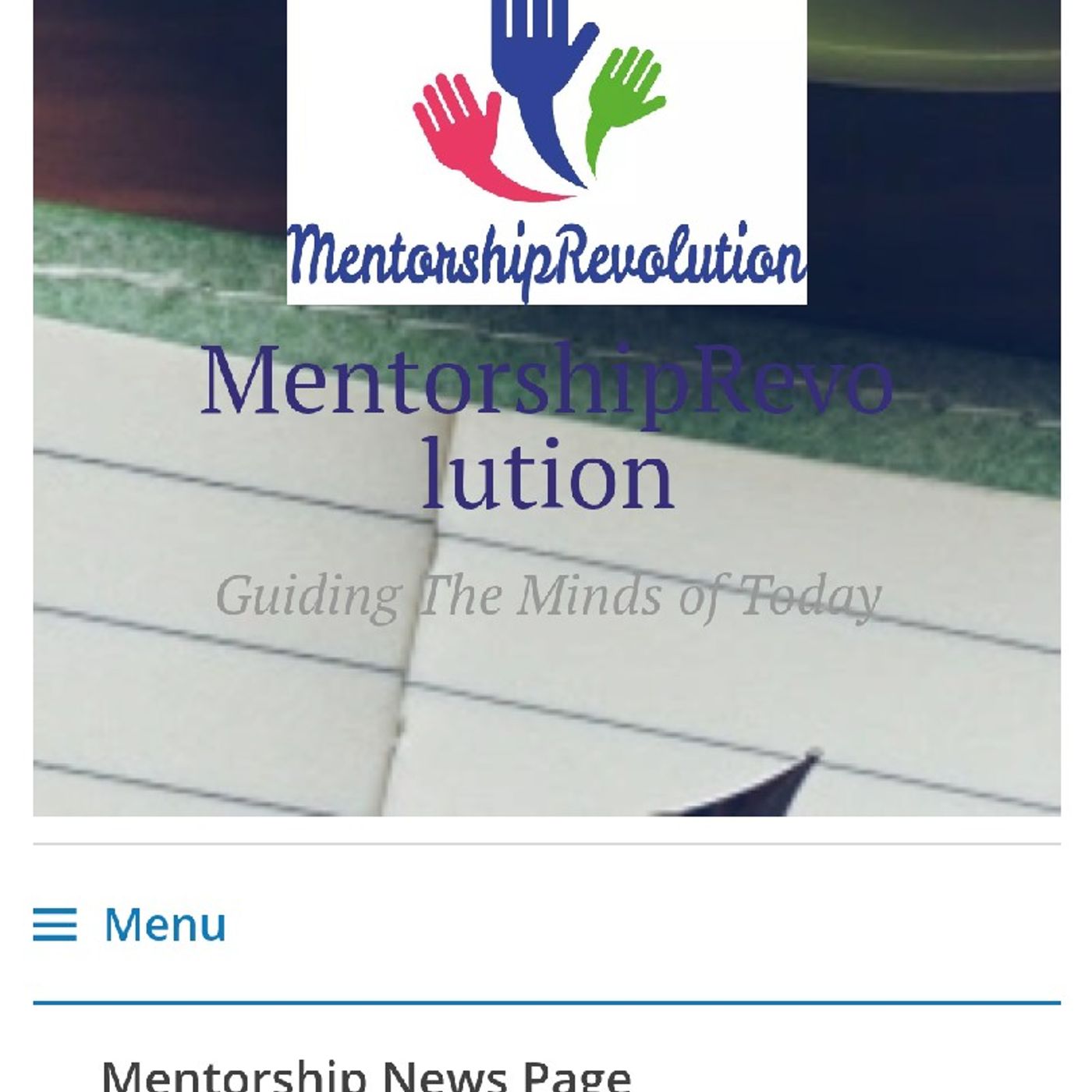
Task: Open the Menu hamburger button
Action: click(129, 925)
